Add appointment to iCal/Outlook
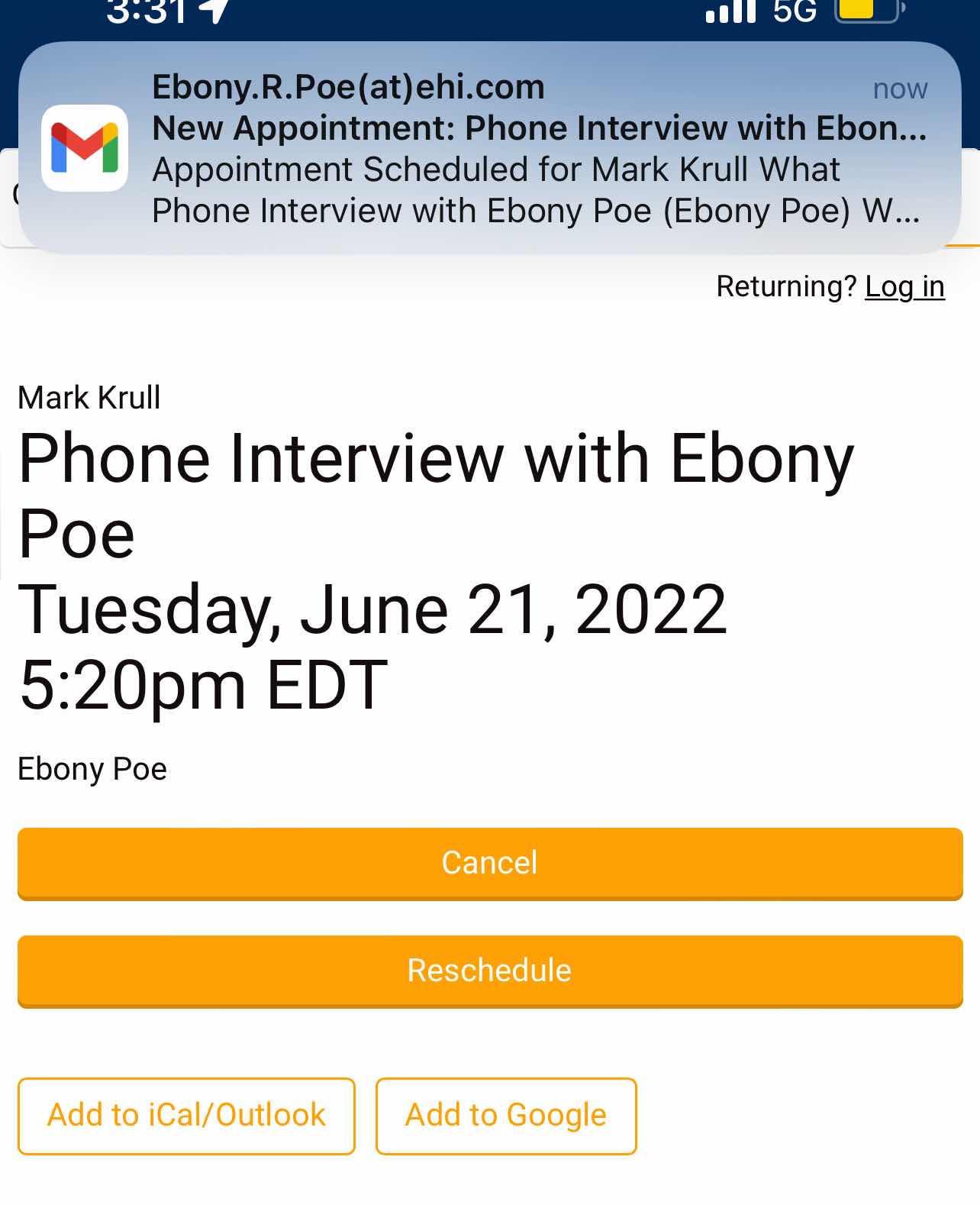This screenshot has width=980, height=1205. pyautogui.click(x=186, y=1116)
